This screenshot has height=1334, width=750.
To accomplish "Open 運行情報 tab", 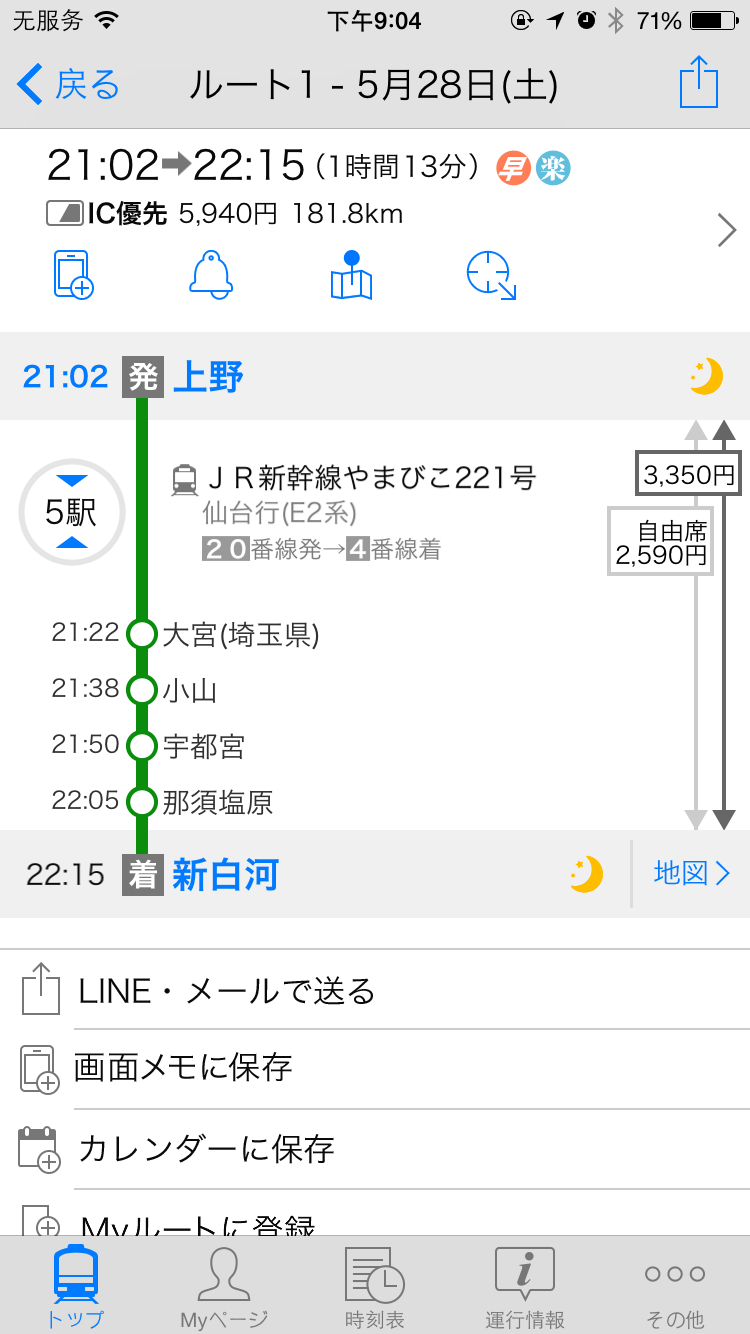I will click(525, 1288).
